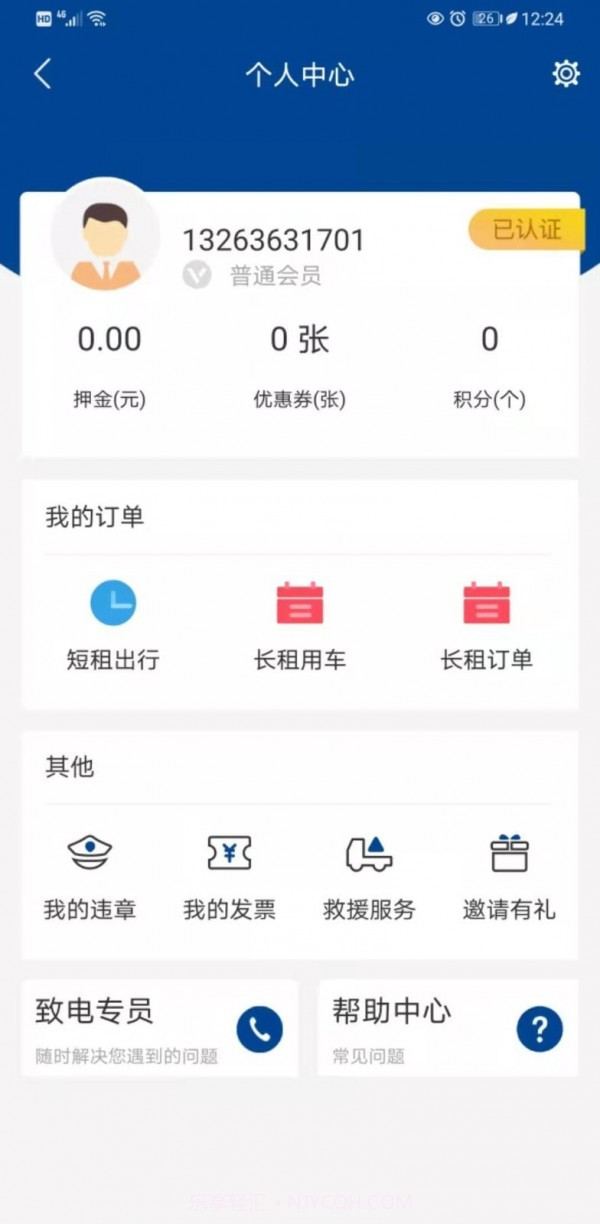Open 优惠券 coupons
This screenshot has height=1224, width=600.
tap(299, 365)
